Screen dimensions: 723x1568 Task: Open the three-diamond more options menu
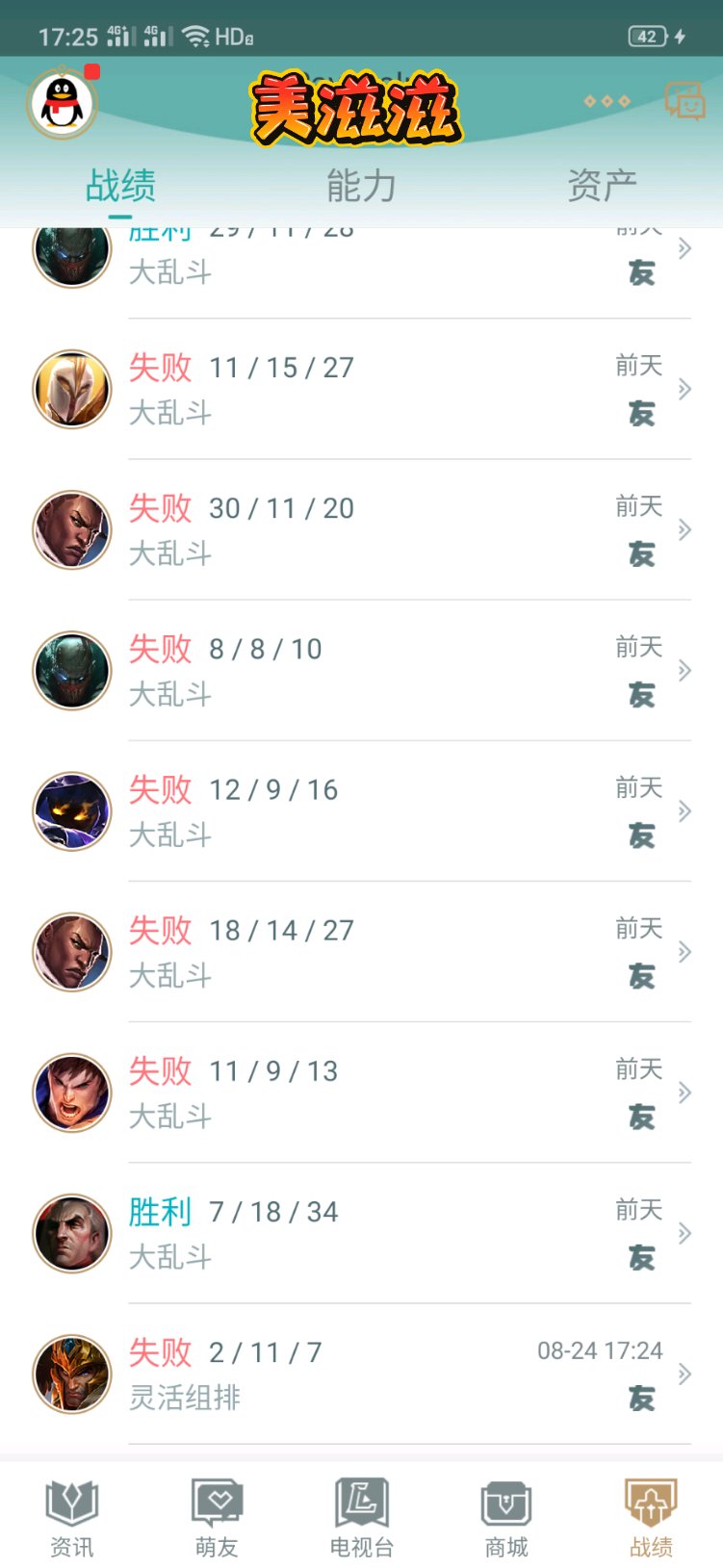click(607, 101)
